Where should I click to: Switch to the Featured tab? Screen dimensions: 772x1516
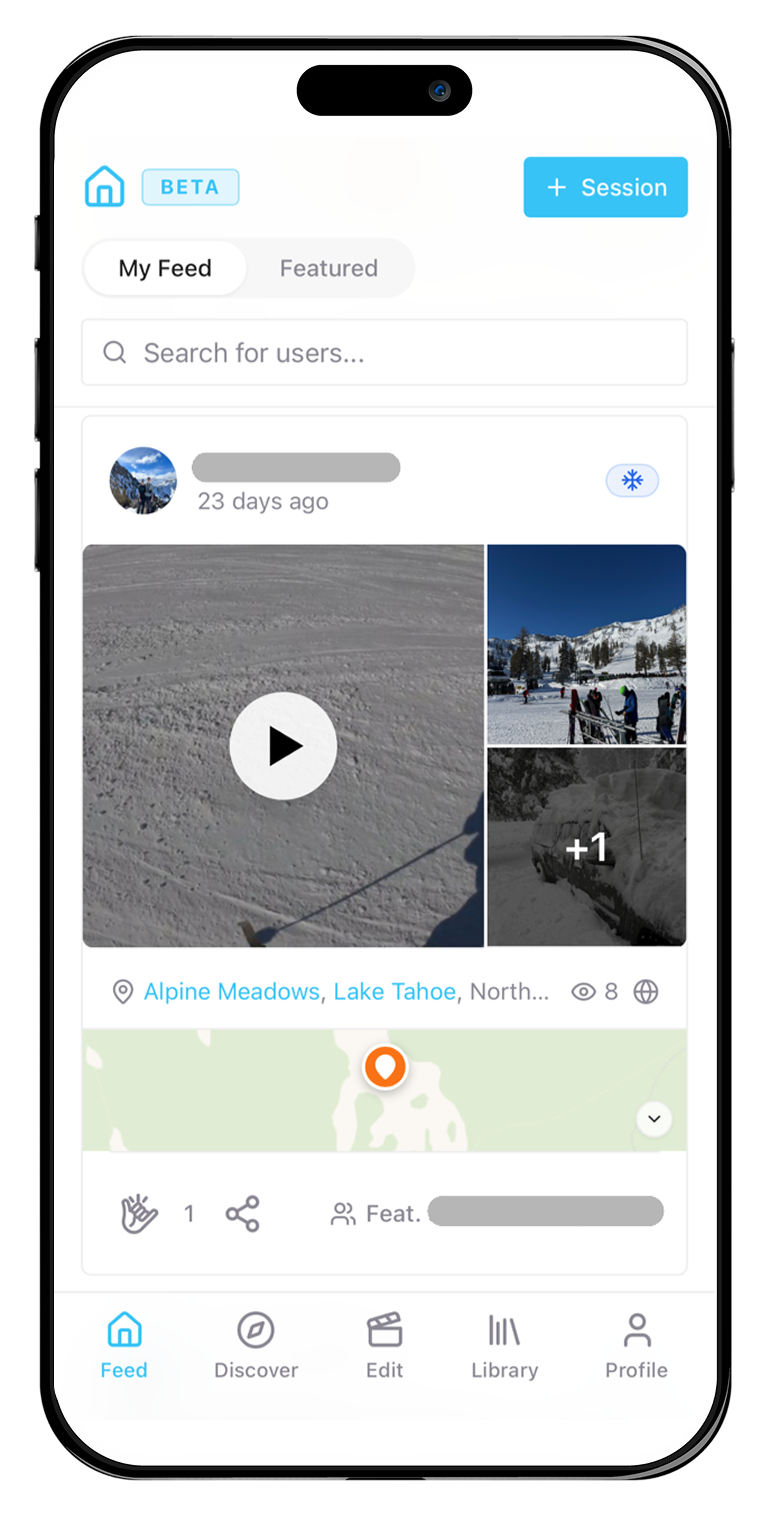pyautogui.click(x=328, y=268)
